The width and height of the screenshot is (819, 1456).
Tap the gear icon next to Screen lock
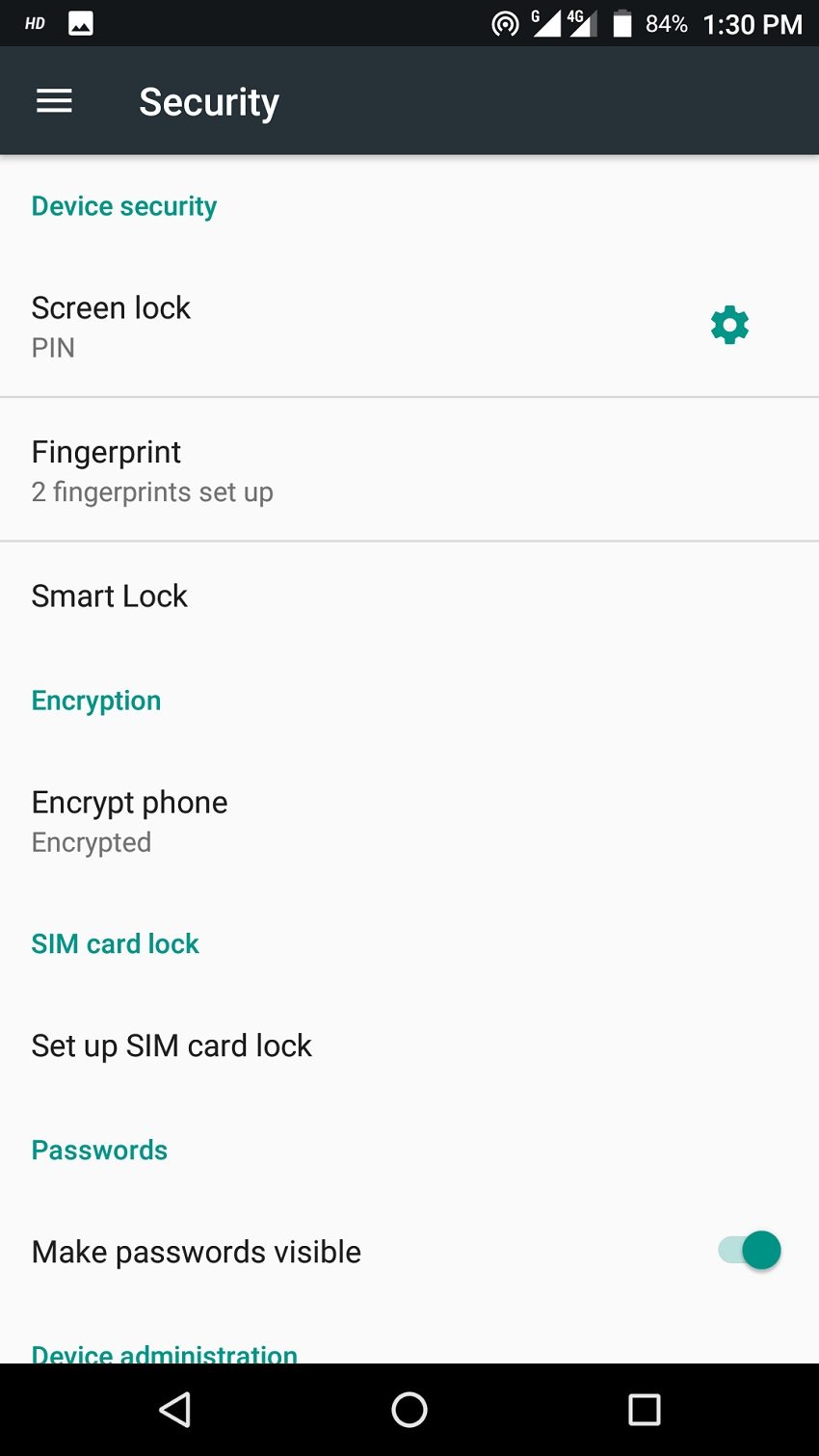click(x=729, y=326)
